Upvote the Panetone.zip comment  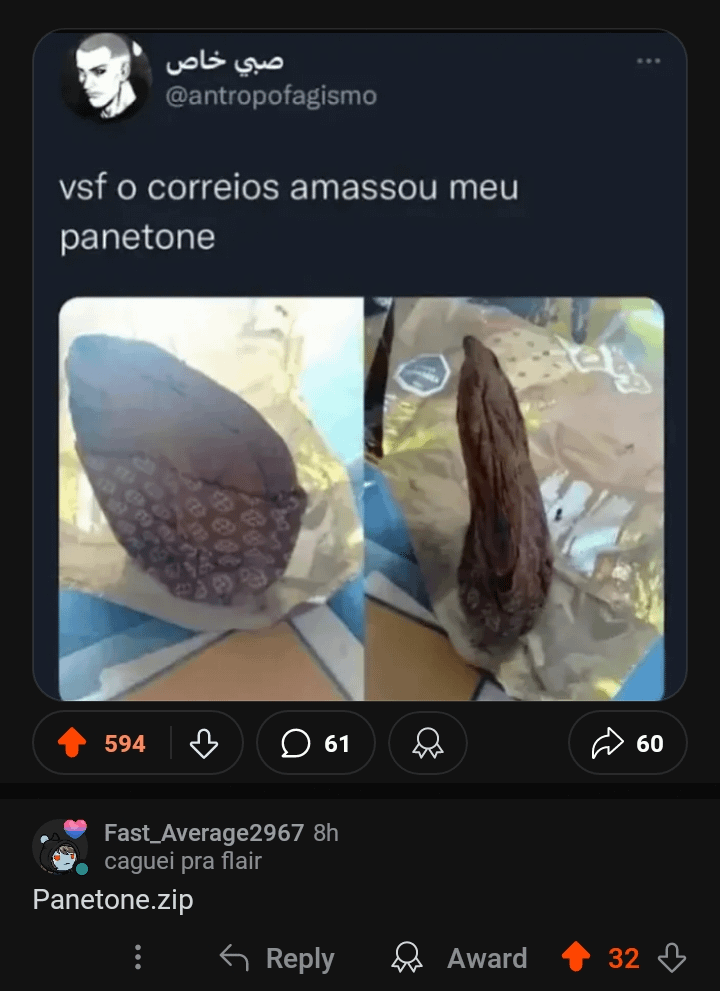click(x=576, y=958)
